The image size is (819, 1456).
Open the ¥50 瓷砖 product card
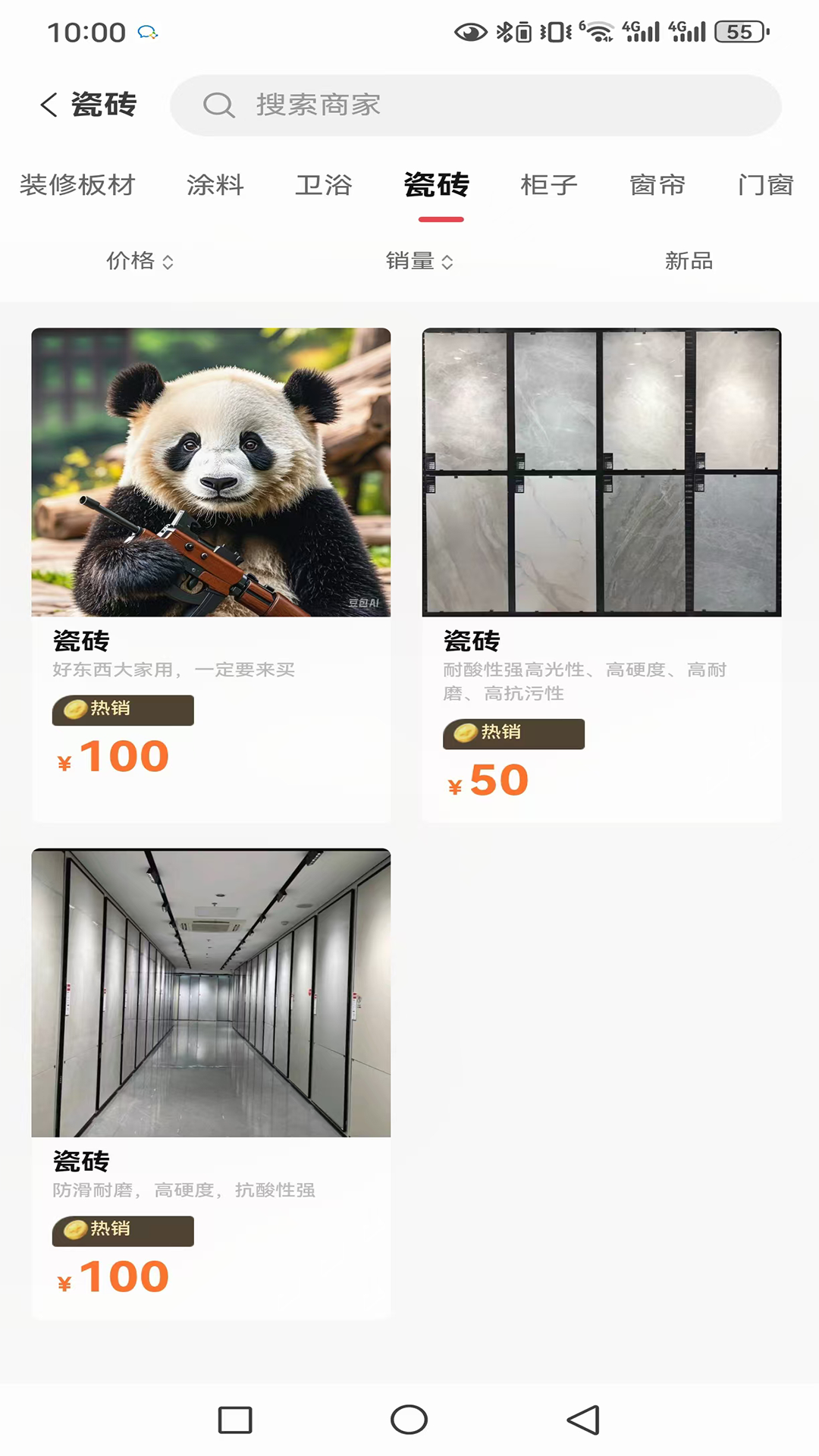point(601,575)
